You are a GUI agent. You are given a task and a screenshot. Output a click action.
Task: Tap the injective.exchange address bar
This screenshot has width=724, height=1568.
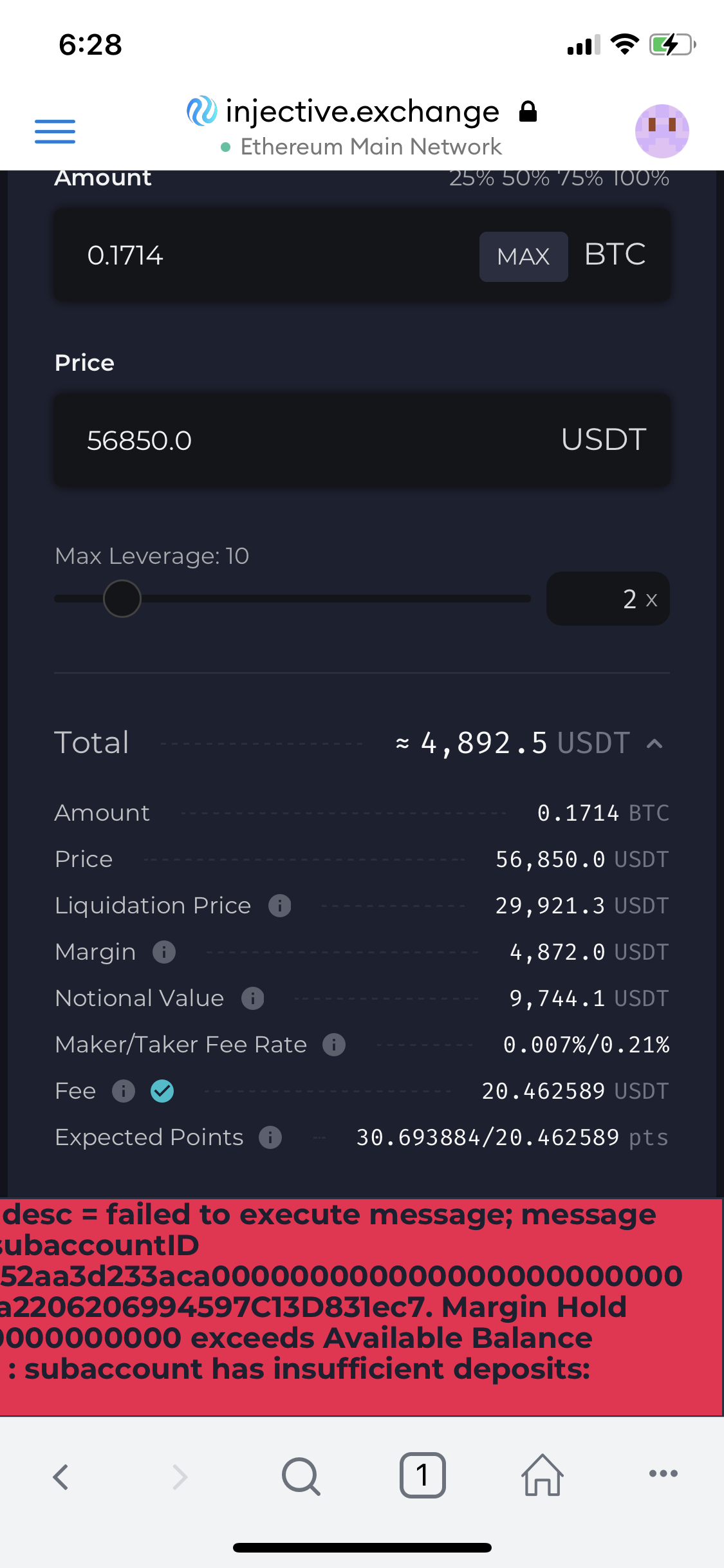[362, 113]
